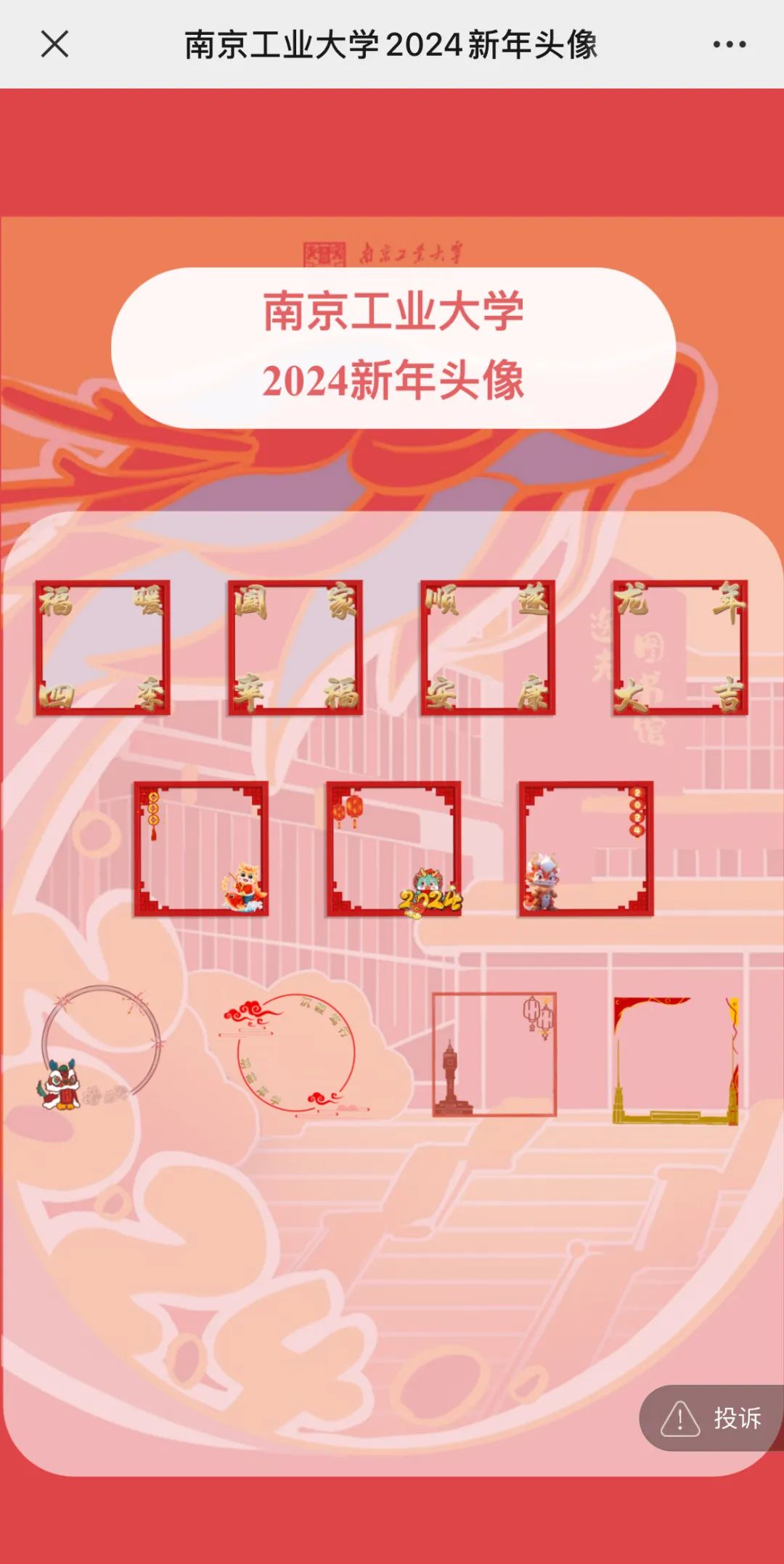Close the page with the X icon

coord(54,44)
